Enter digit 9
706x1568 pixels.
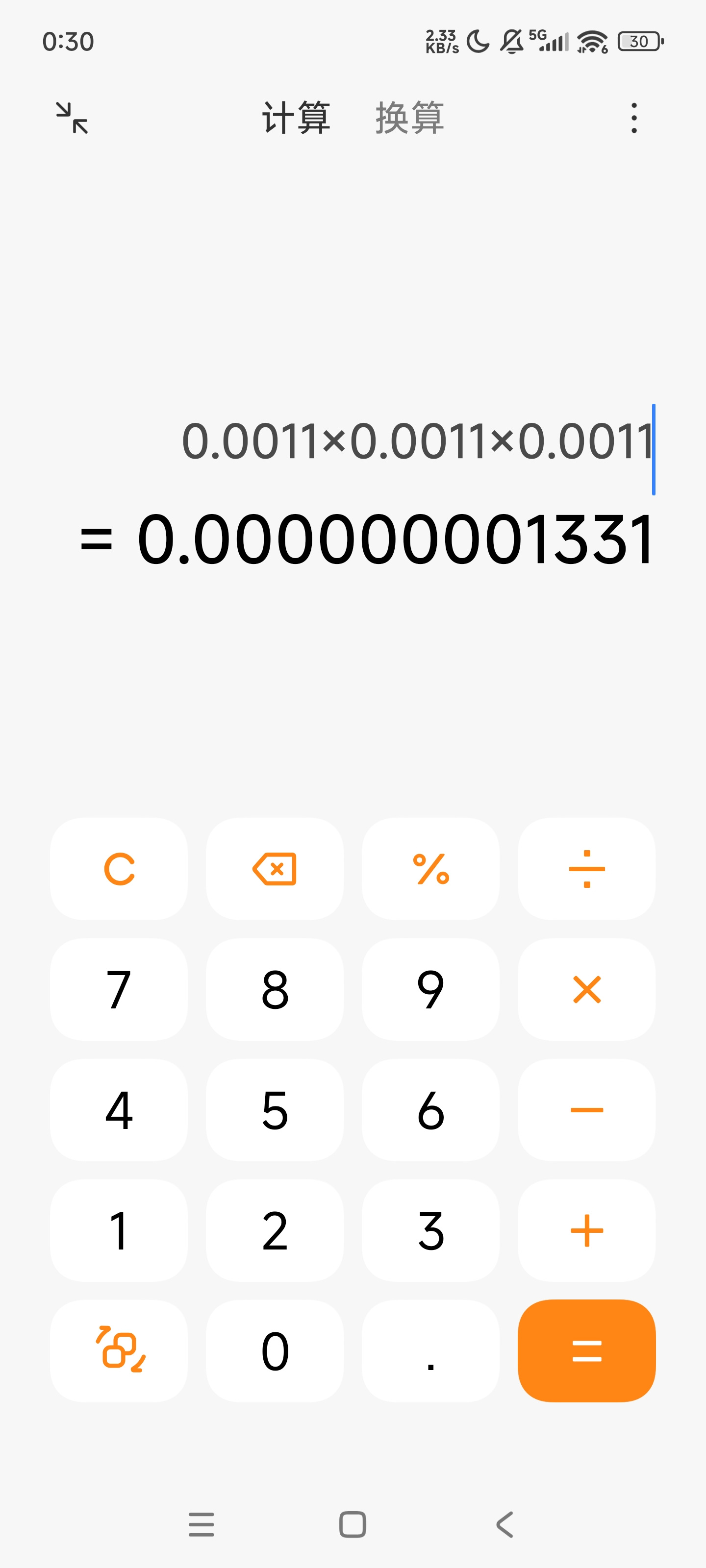[430, 989]
